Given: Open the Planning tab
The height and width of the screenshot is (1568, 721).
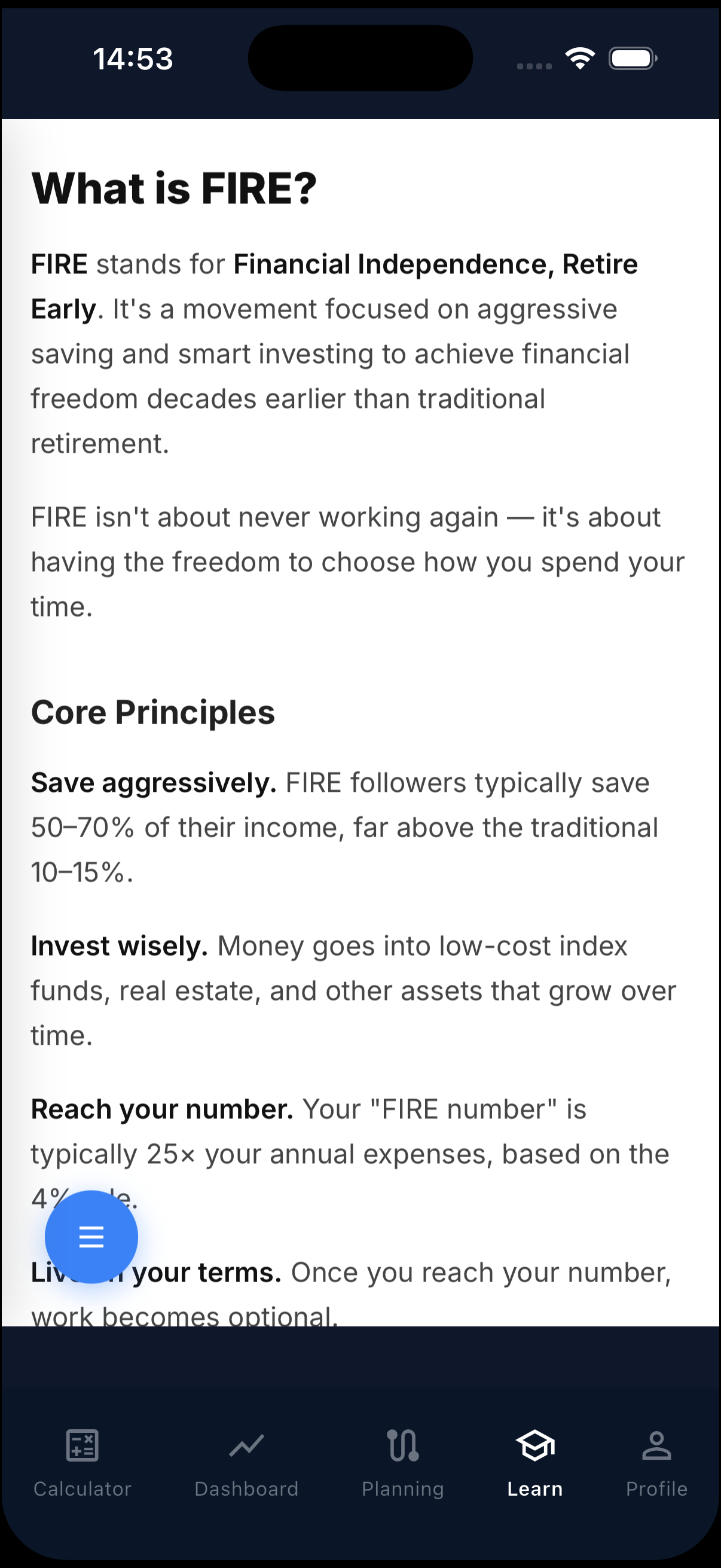Looking at the screenshot, I should click(x=403, y=1461).
